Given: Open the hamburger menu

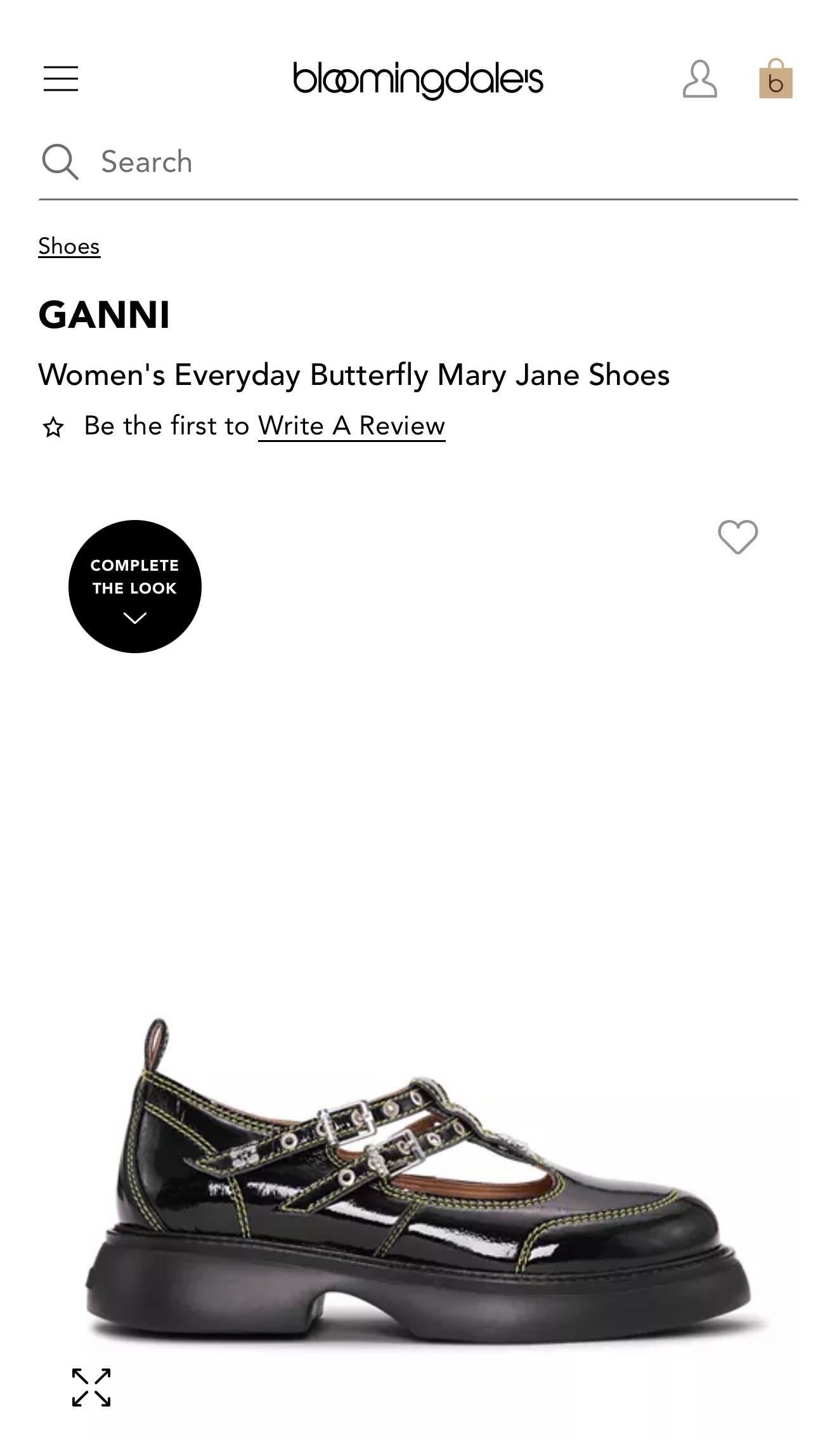Looking at the screenshot, I should pyautogui.click(x=61, y=79).
